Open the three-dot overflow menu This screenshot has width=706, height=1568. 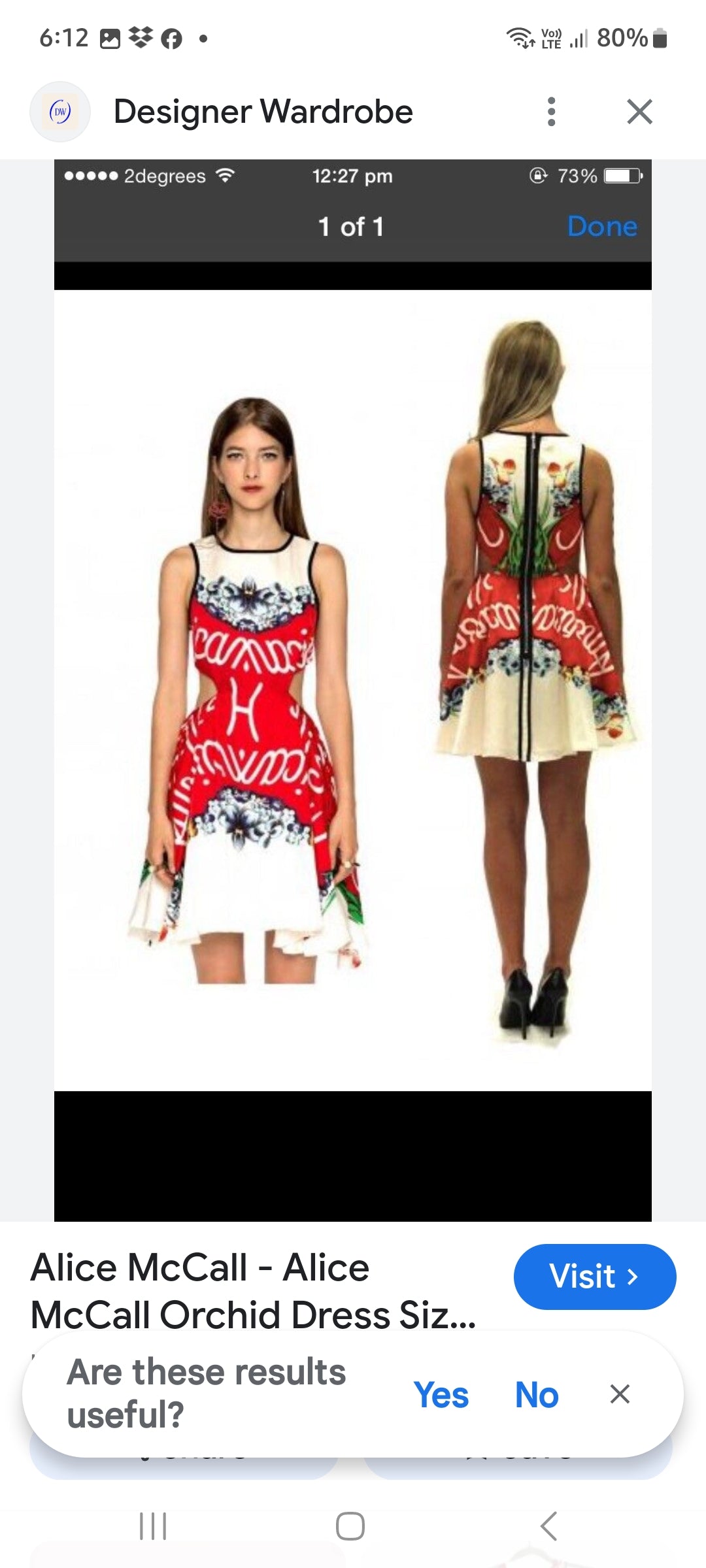click(552, 112)
